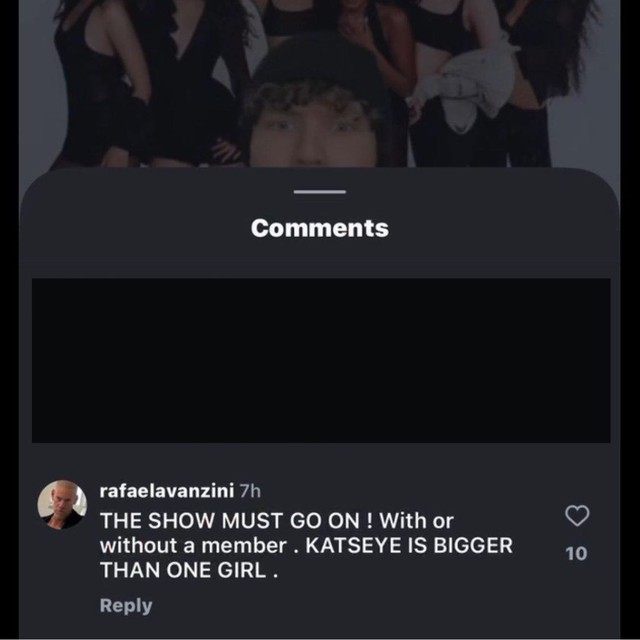
Task: Reply to rafaelavanzini's comment
Action: [126, 606]
